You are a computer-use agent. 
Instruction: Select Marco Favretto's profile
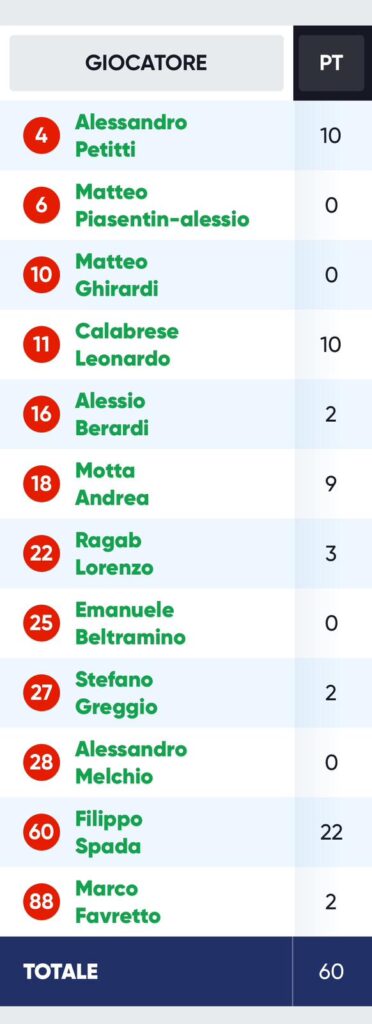coord(117,902)
